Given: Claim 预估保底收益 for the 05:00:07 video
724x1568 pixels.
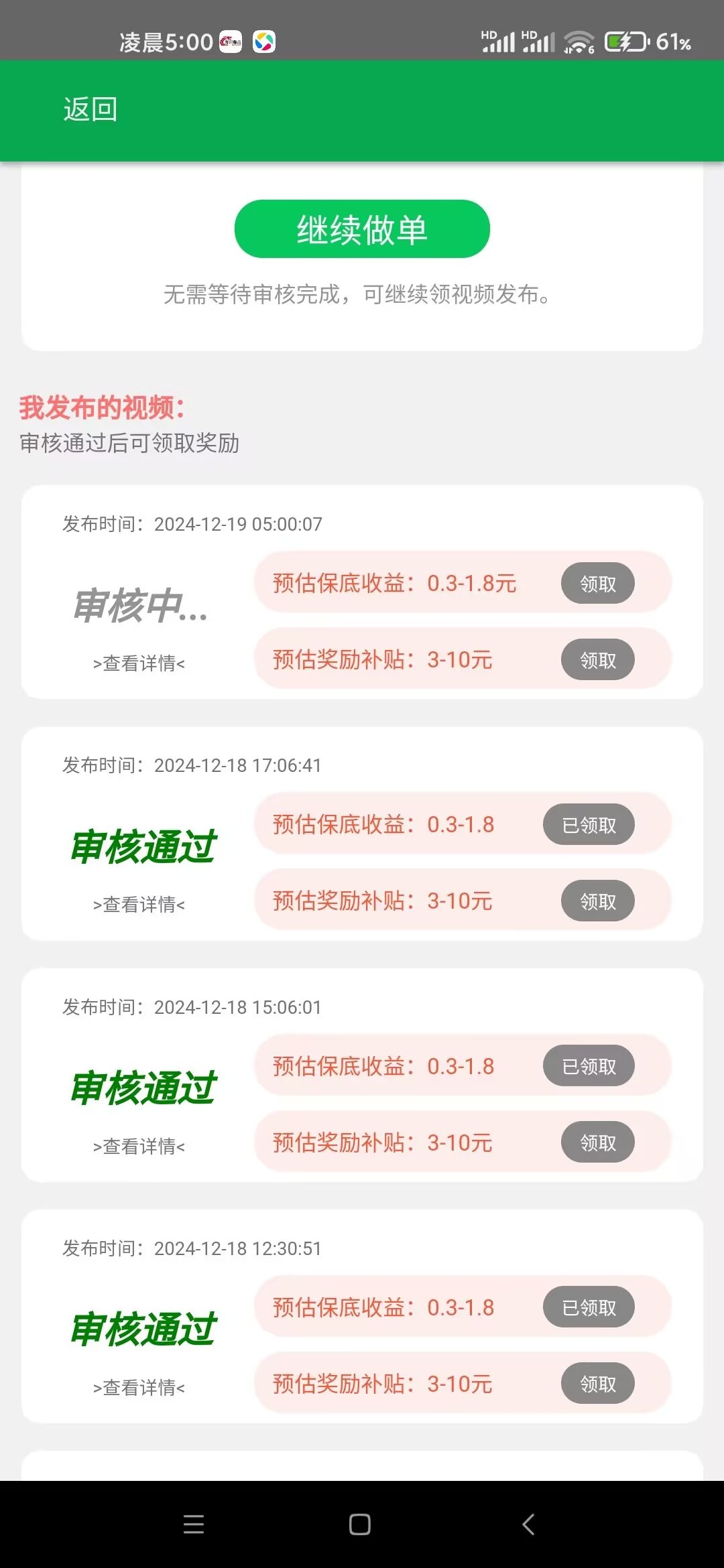Looking at the screenshot, I should [x=597, y=584].
